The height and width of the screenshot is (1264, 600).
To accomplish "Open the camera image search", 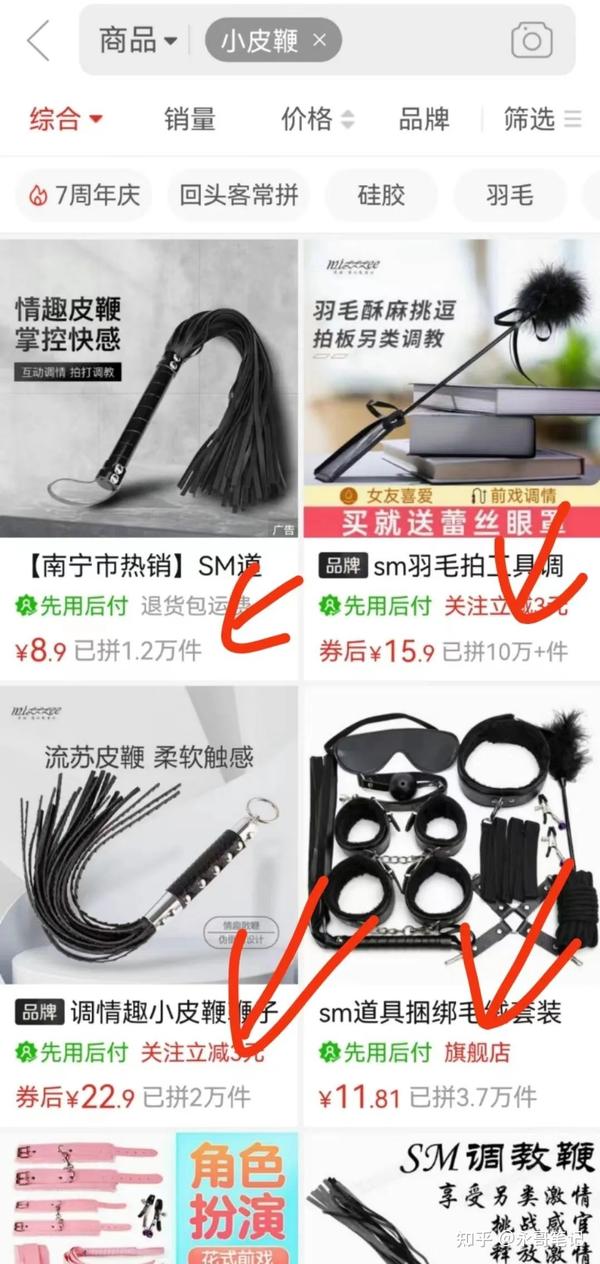I will coord(531,41).
